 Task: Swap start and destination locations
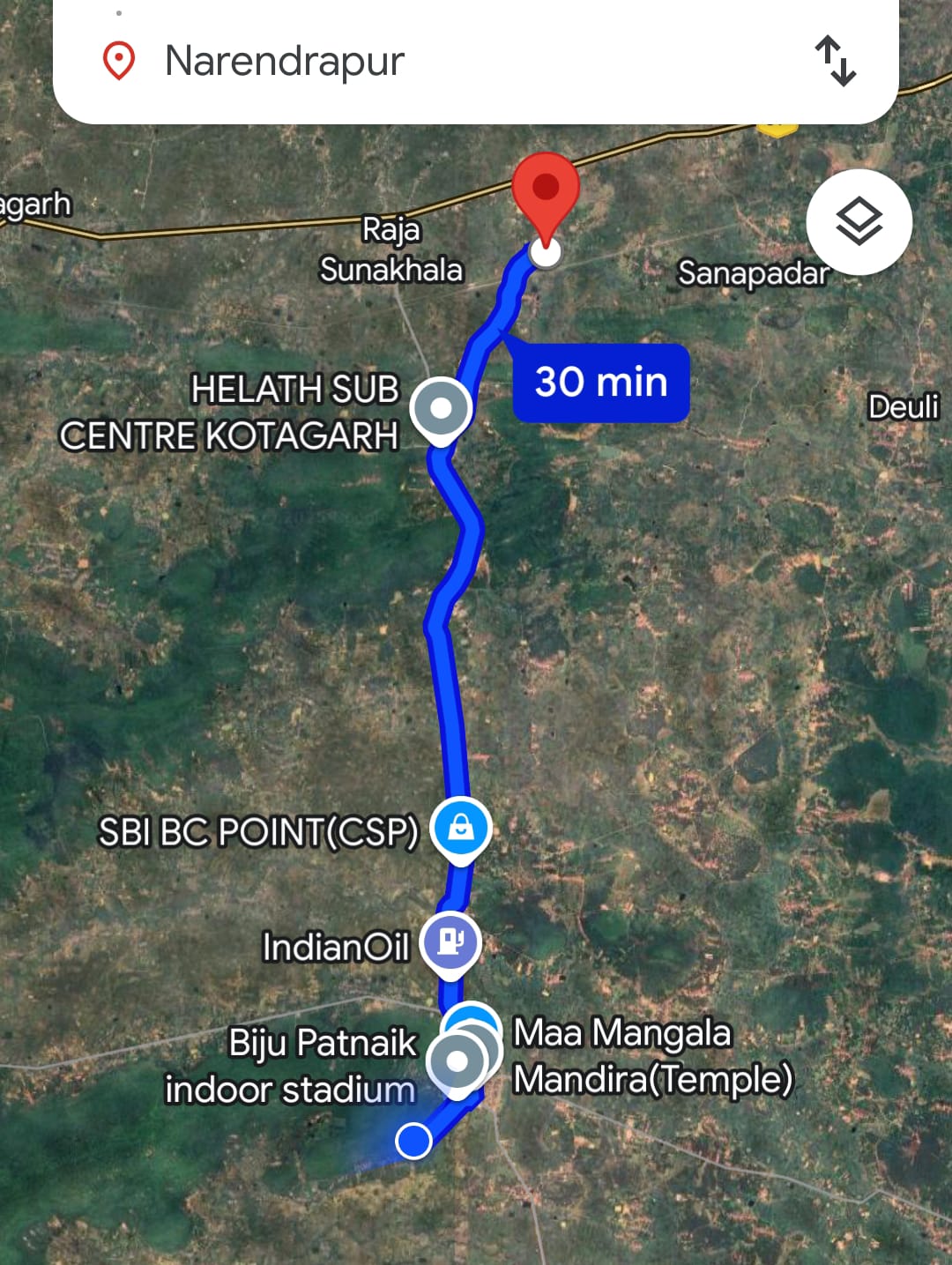835,61
